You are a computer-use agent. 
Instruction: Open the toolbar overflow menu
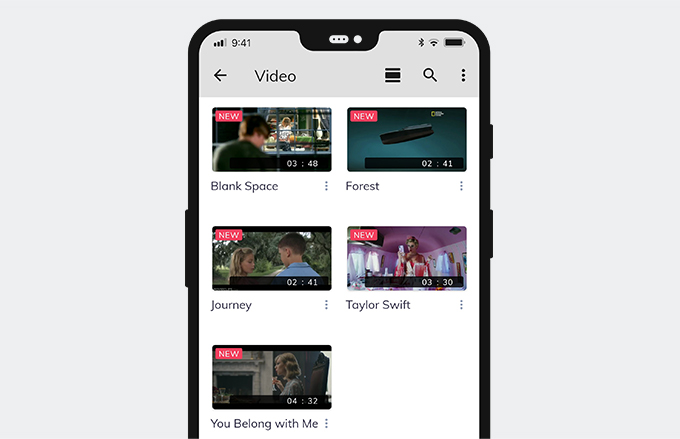463,75
